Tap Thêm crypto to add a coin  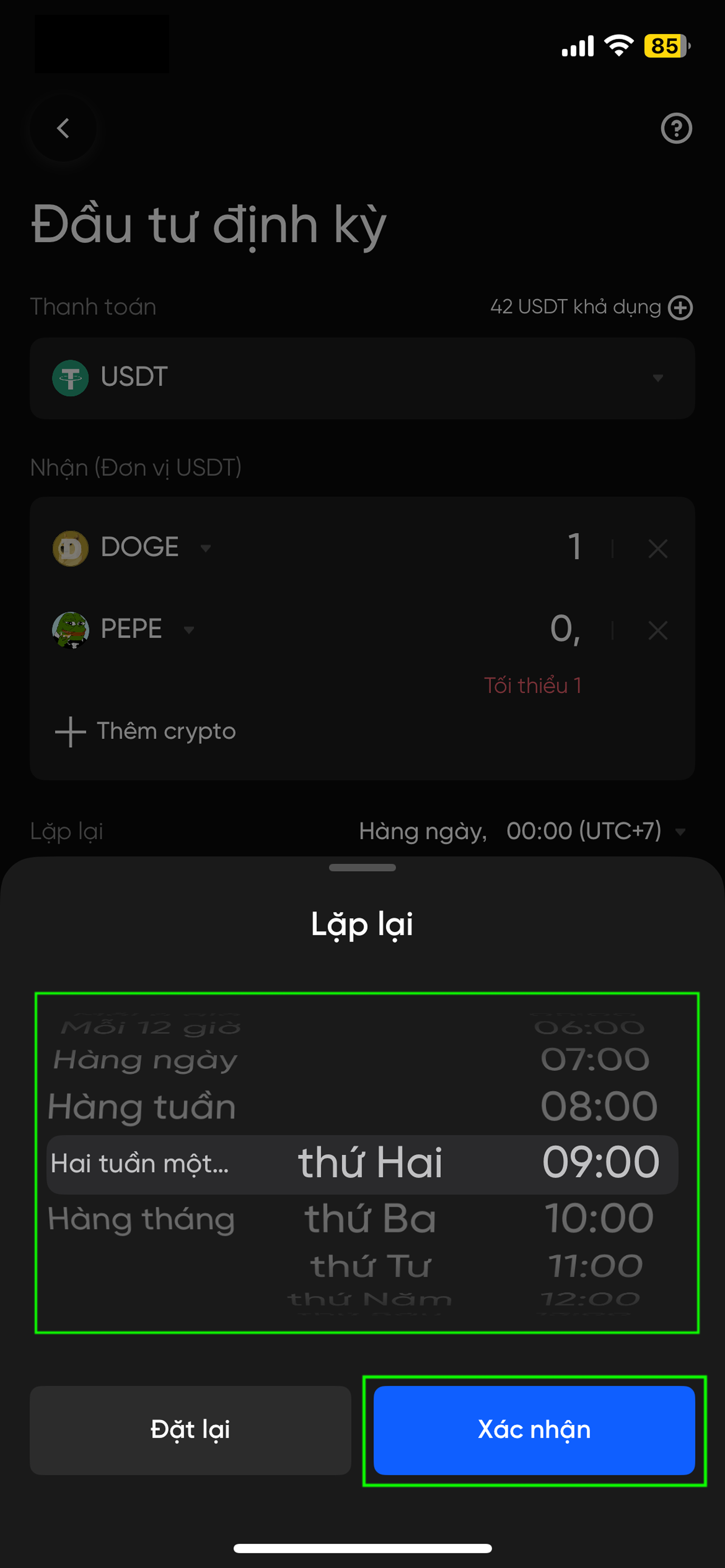click(146, 731)
